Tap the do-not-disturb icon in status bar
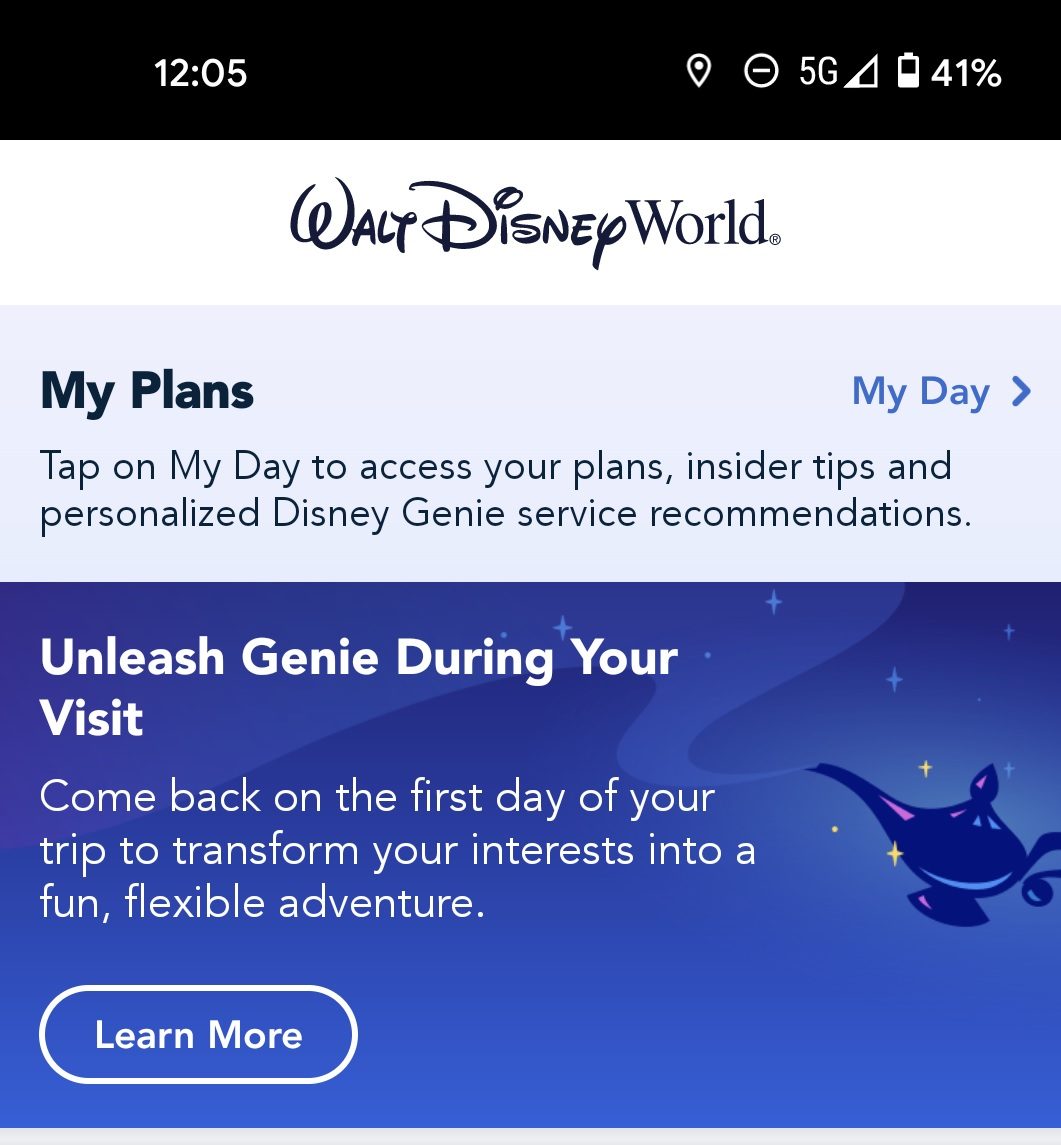Viewport: 1061px width, 1145px height. click(x=762, y=71)
